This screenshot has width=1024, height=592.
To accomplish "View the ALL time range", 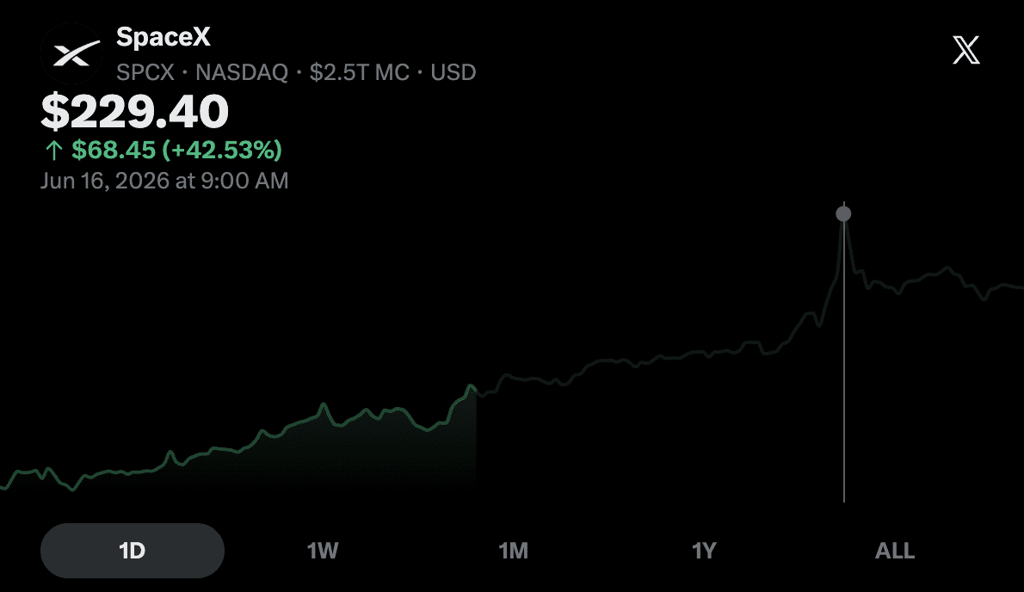I will point(895,550).
